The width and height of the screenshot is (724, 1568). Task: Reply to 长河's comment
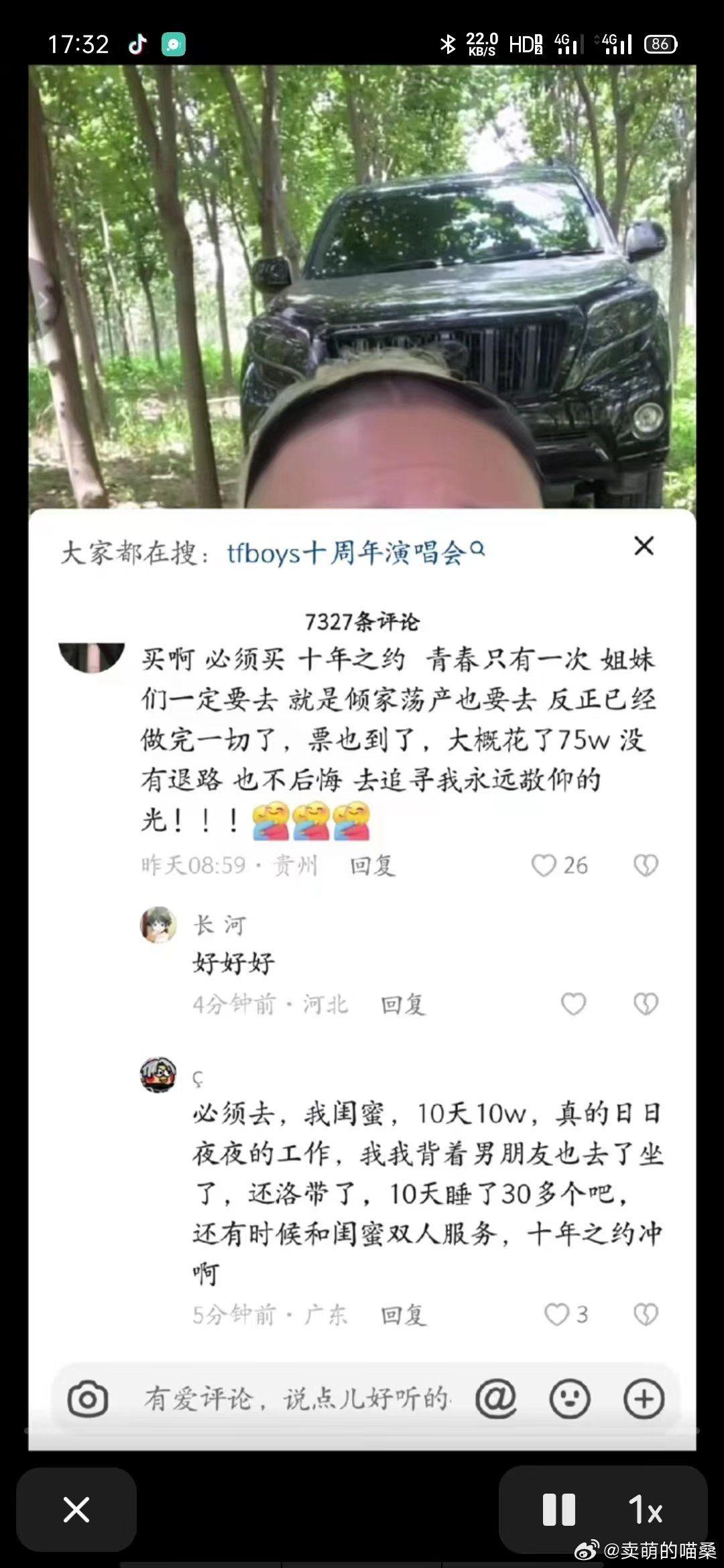click(x=403, y=1004)
